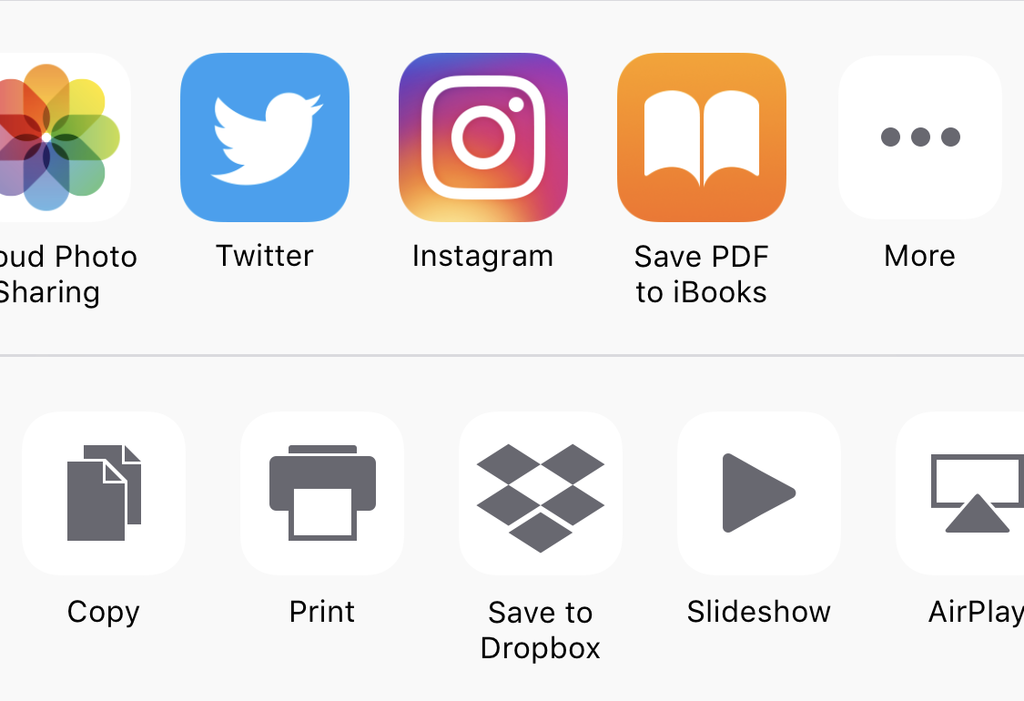The width and height of the screenshot is (1024, 701).
Task: Share the photo to Twitter
Action: (265, 137)
